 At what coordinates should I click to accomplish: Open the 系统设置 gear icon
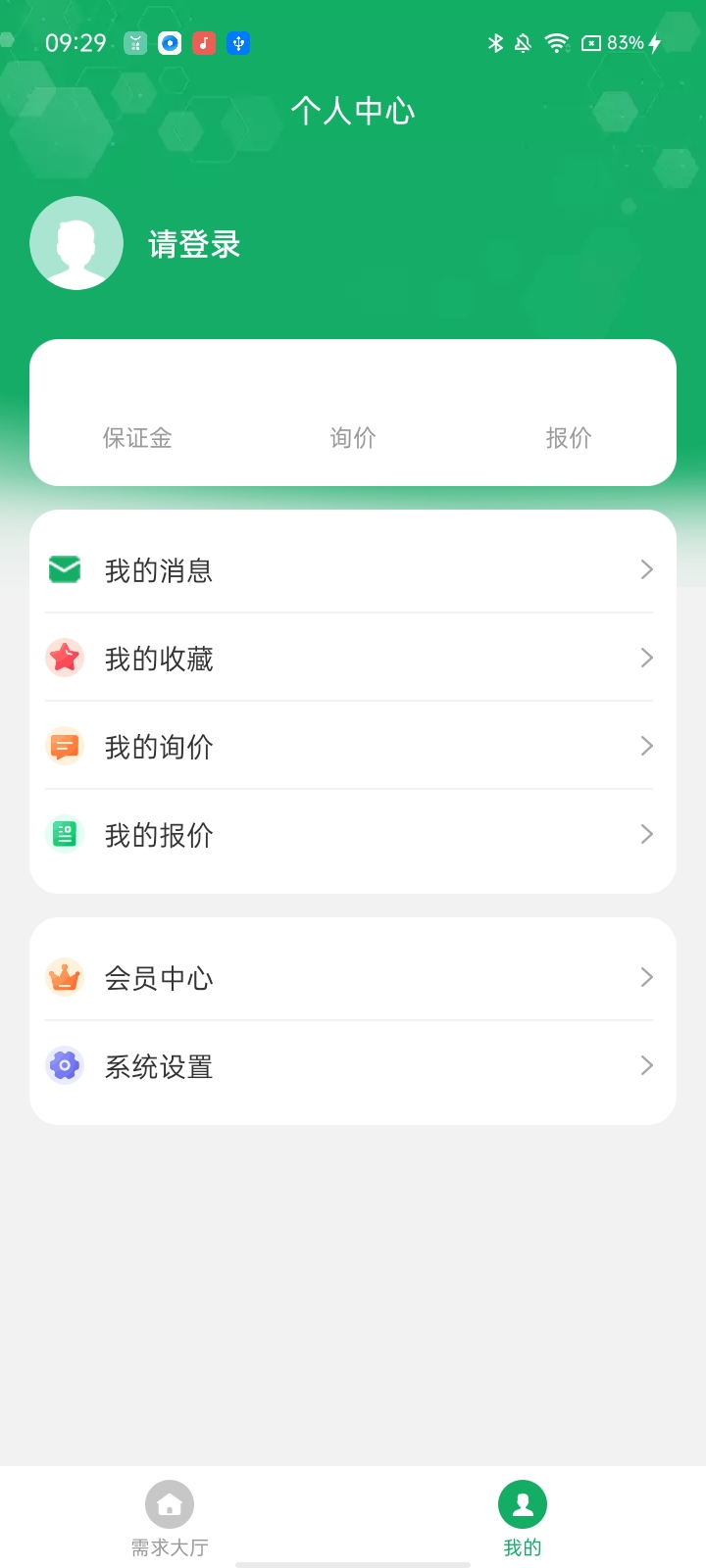pos(64,1065)
